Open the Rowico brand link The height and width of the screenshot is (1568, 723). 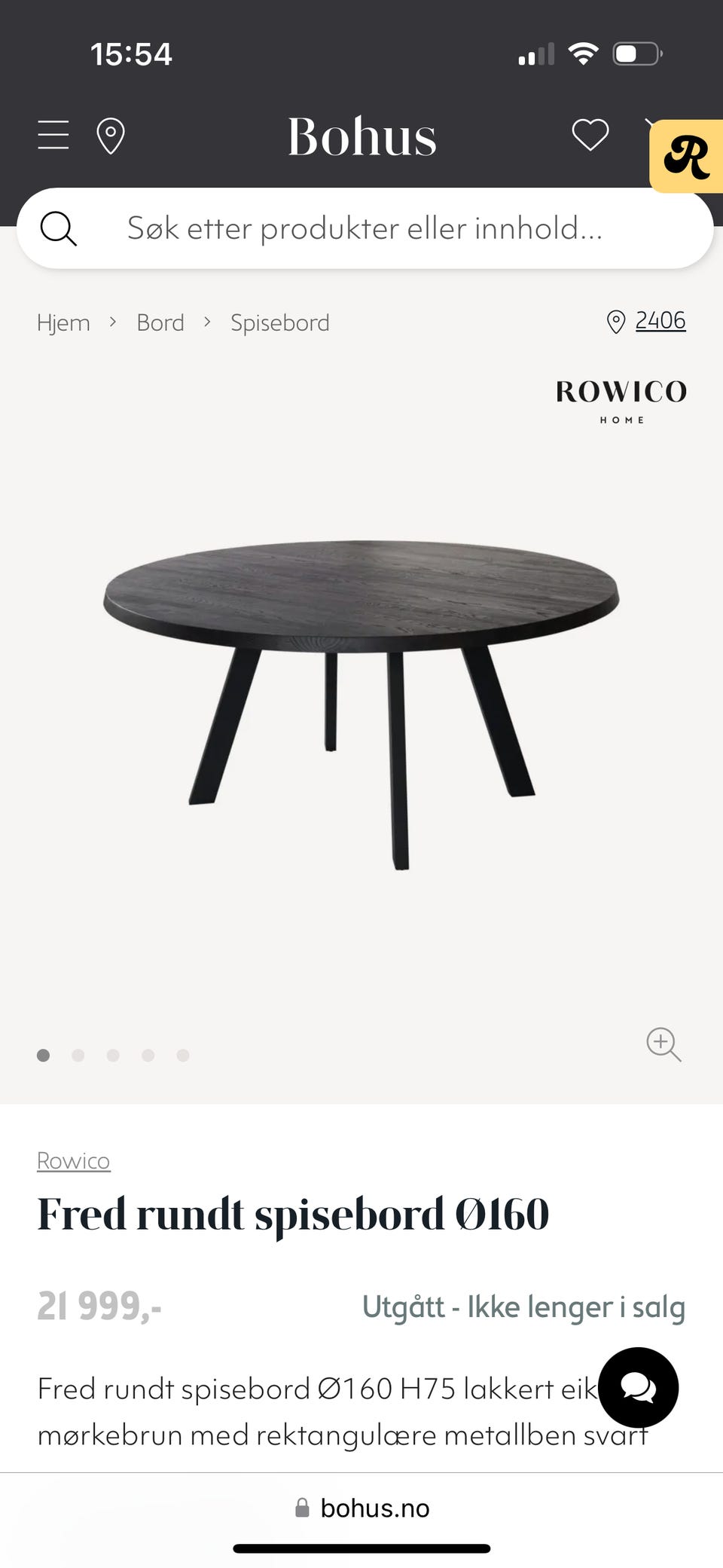click(73, 1161)
